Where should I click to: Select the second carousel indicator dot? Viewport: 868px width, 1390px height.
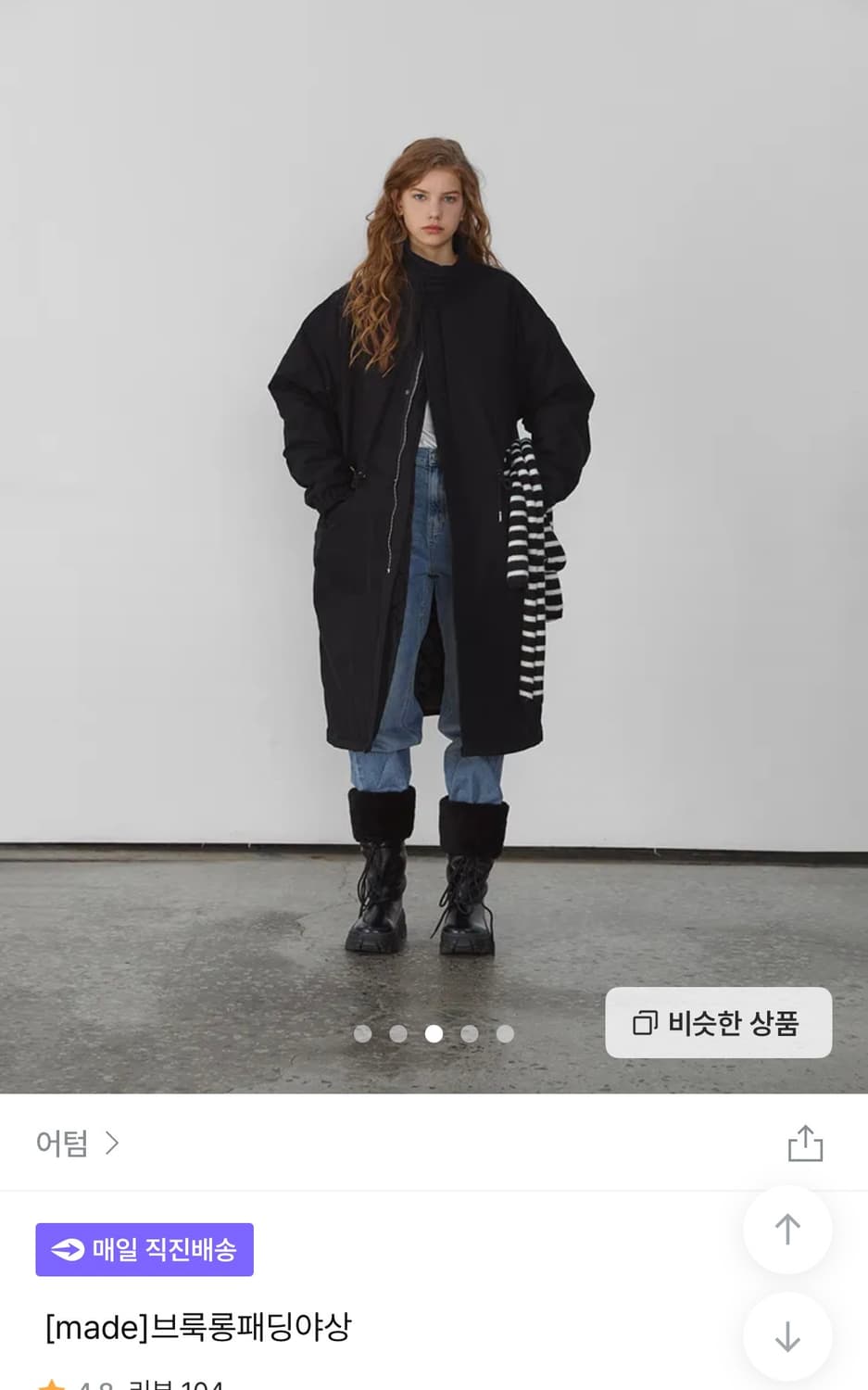tap(399, 1031)
